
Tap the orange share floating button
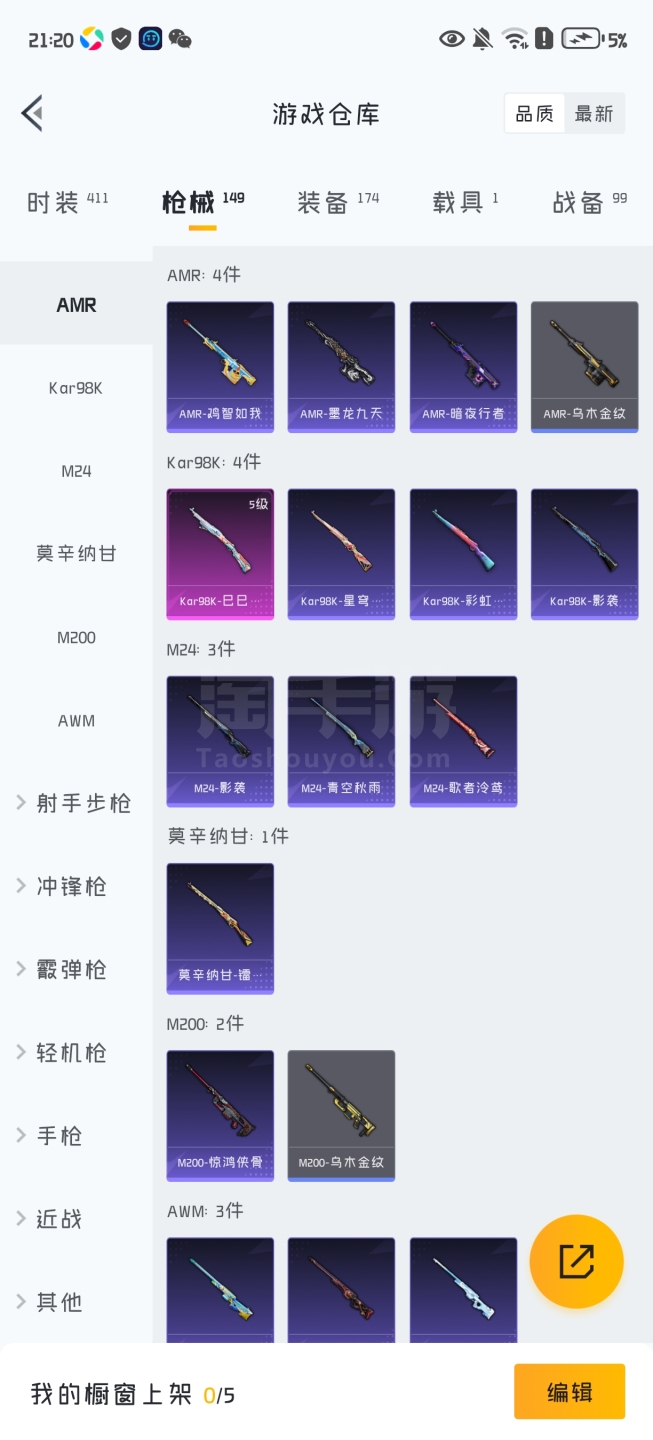(x=576, y=1261)
